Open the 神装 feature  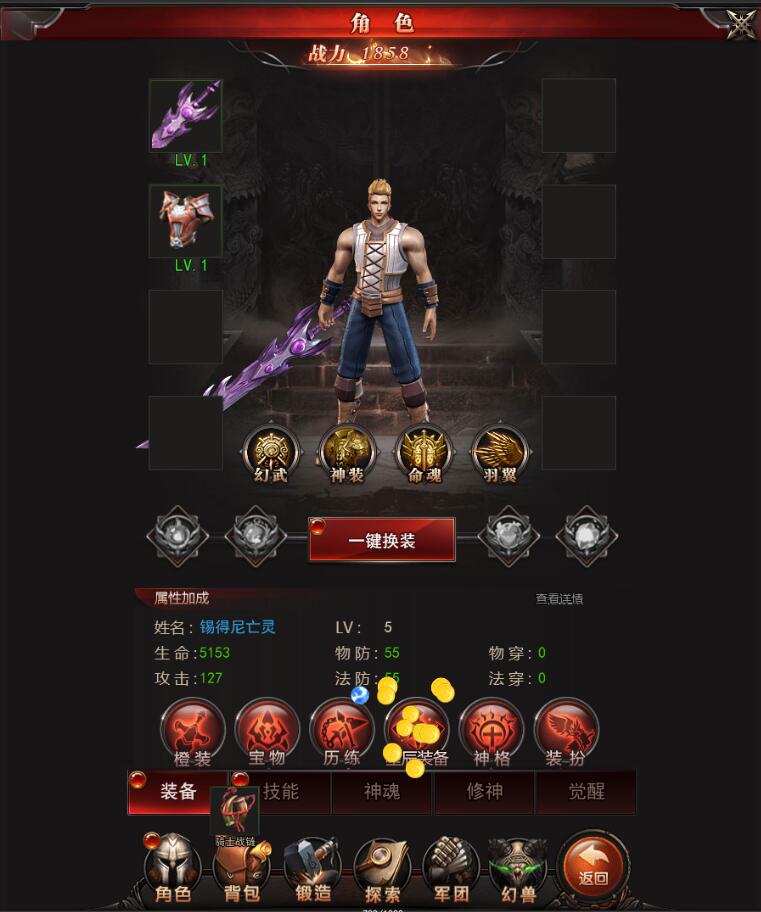pyautogui.click(x=347, y=454)
